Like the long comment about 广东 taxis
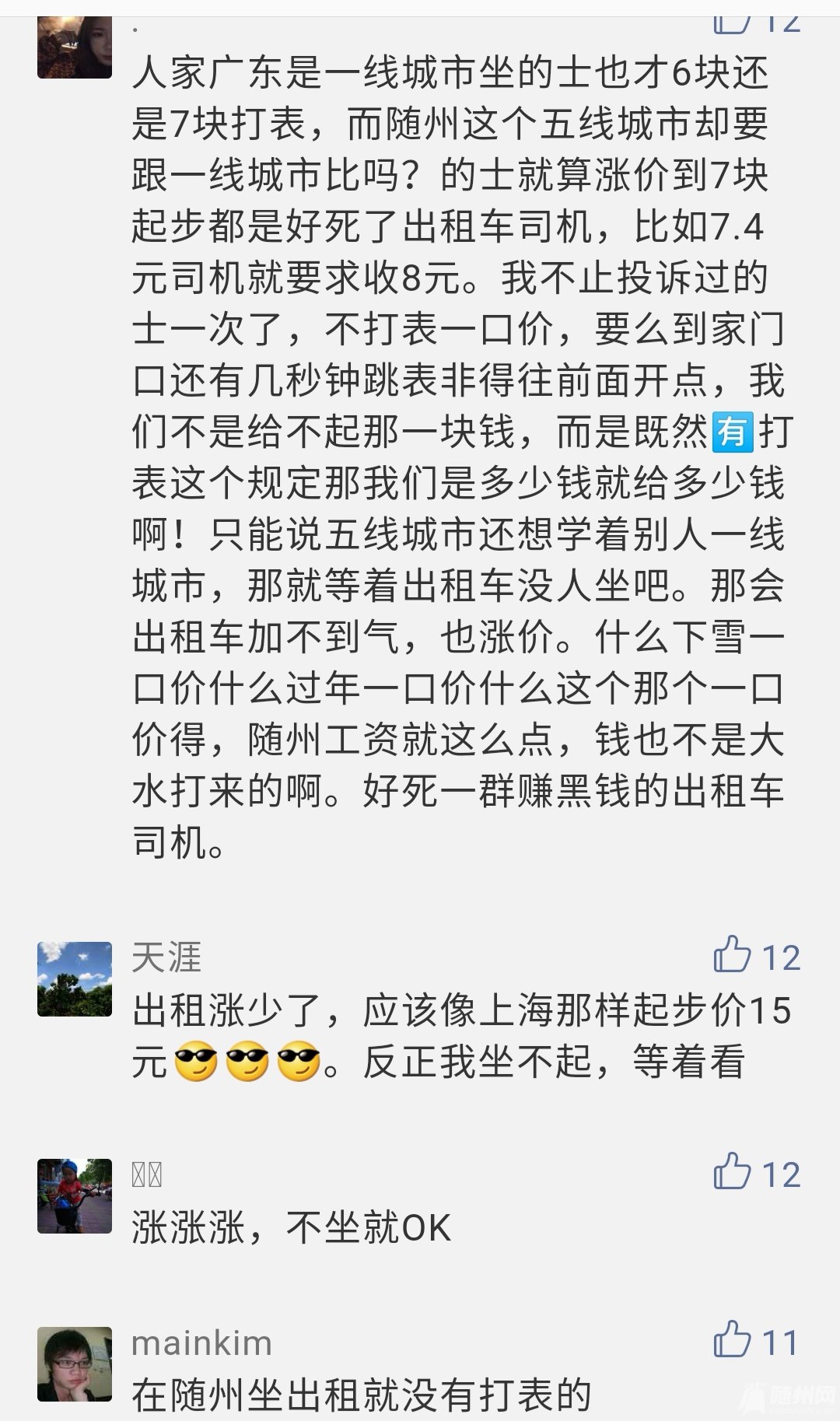This screenshot has height=1421, width=840. [x=732, y=22]
